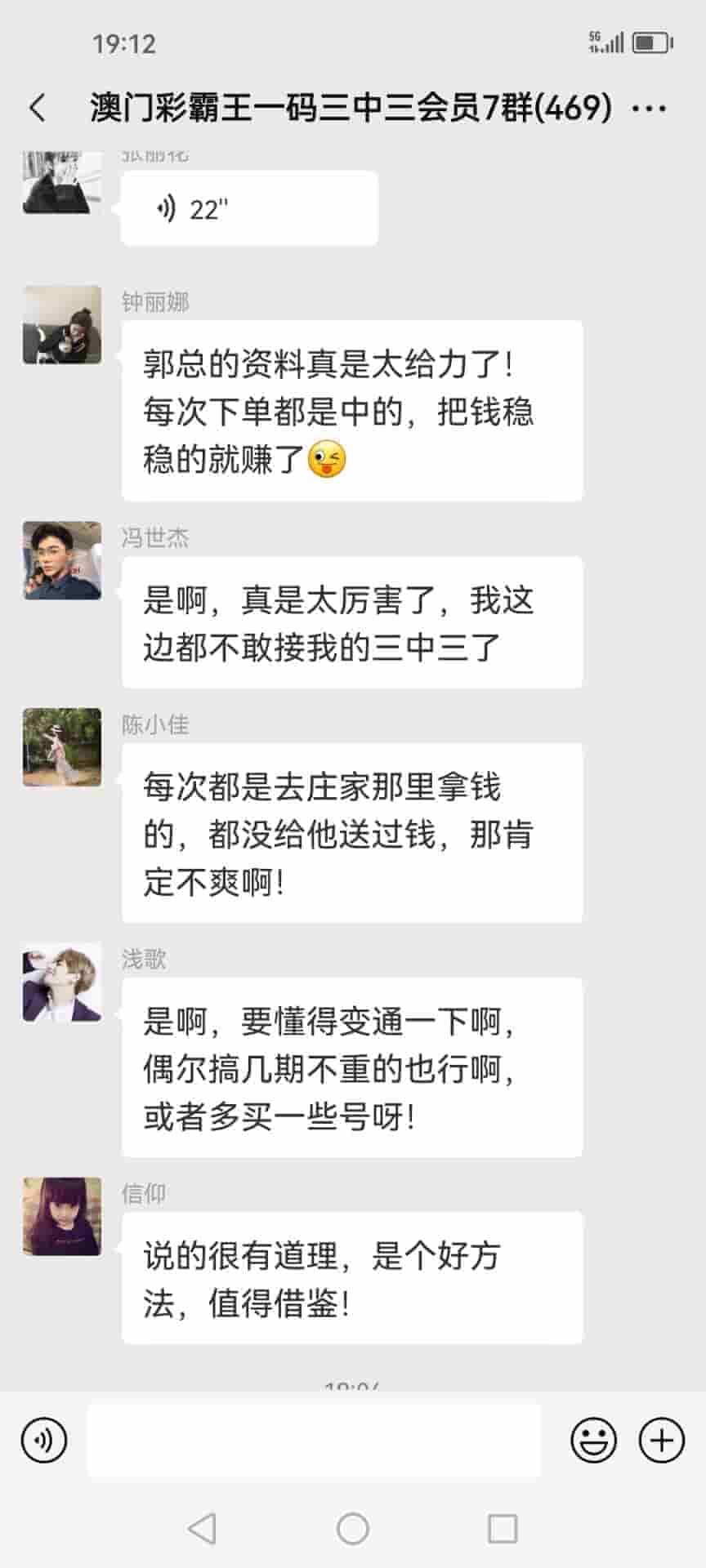Open 信仰's profile avatar
The height and width of the screenshot is (1568, 706).
(62, 1217)
